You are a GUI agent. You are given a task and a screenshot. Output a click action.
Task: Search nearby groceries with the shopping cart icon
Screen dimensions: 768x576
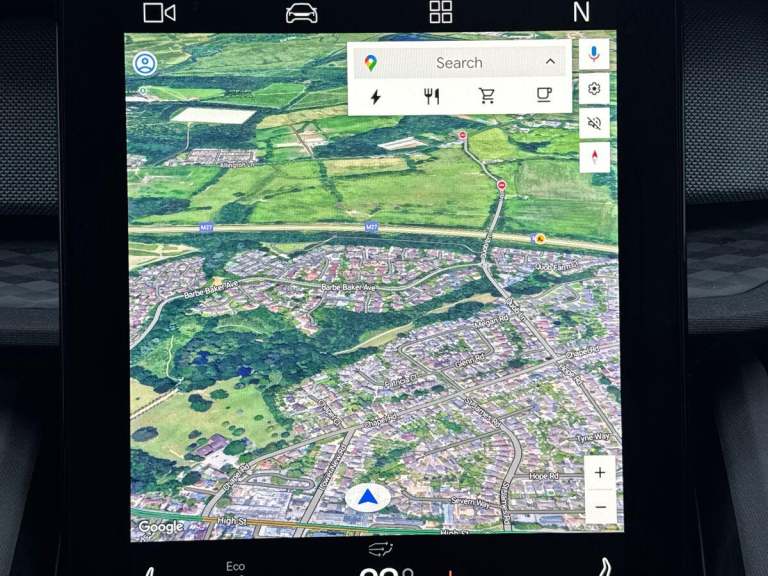[x=487, y=97]
